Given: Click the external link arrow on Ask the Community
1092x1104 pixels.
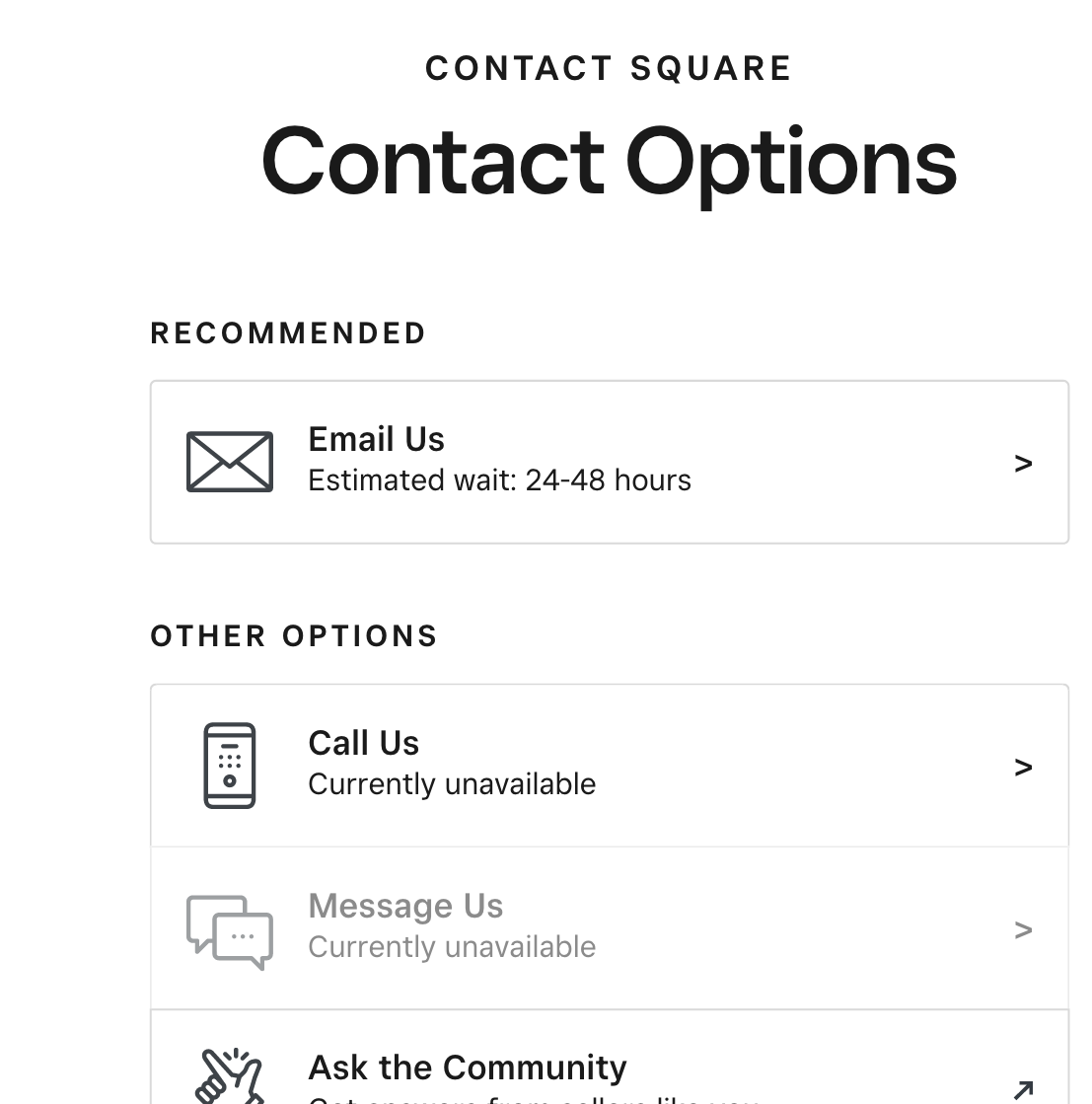Looking at the screenshot, I should coord(1023,1092).
